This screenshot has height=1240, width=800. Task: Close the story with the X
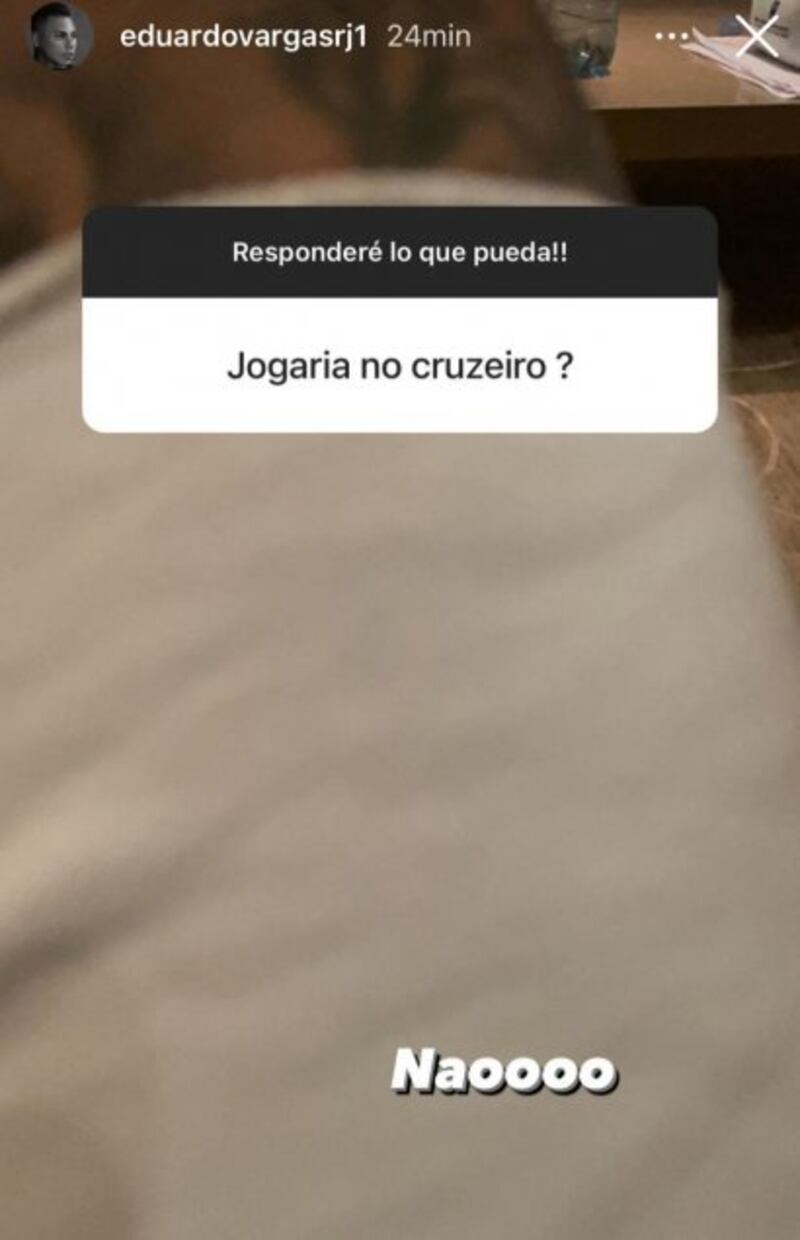tap(757, 37)
